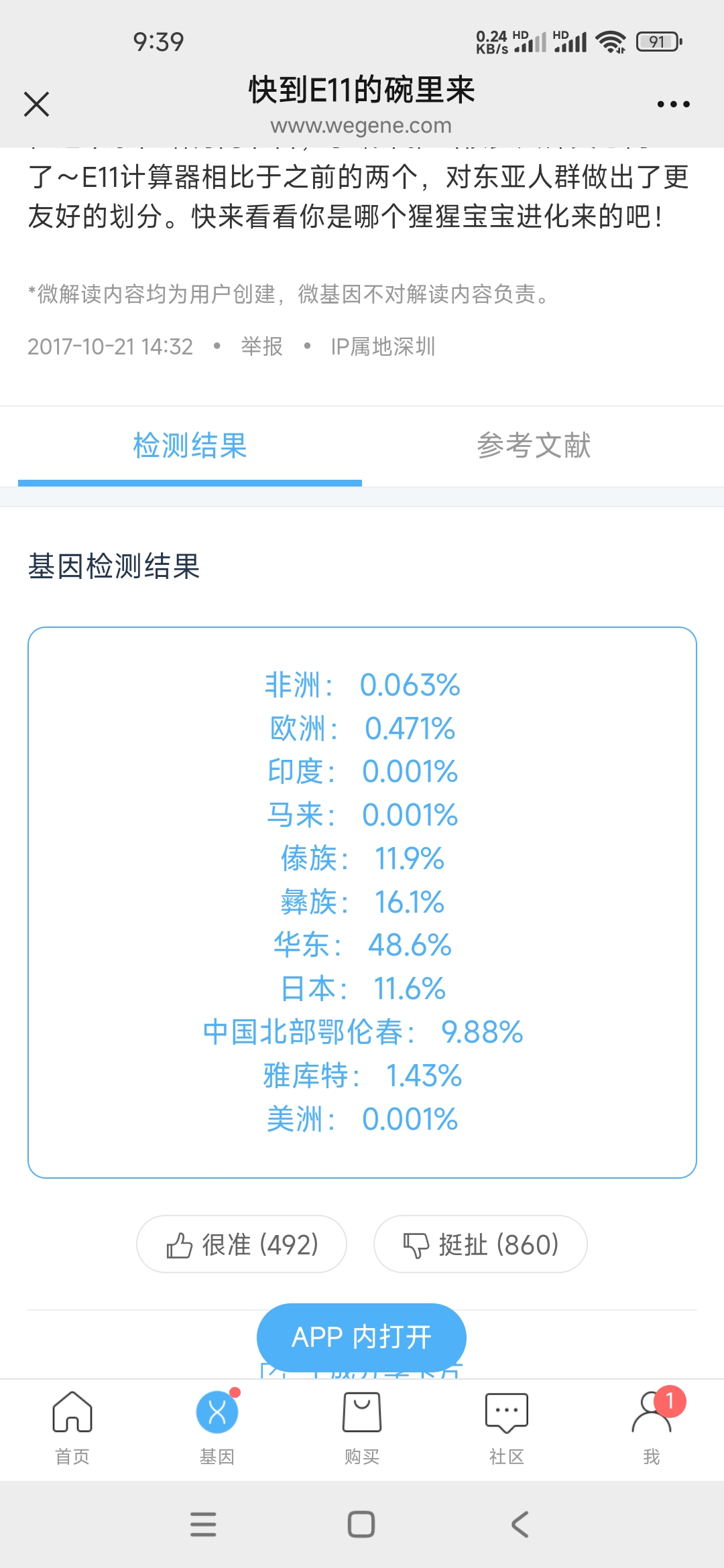Tap the system back button
Screen dimensions: 724x1568
520,1524
